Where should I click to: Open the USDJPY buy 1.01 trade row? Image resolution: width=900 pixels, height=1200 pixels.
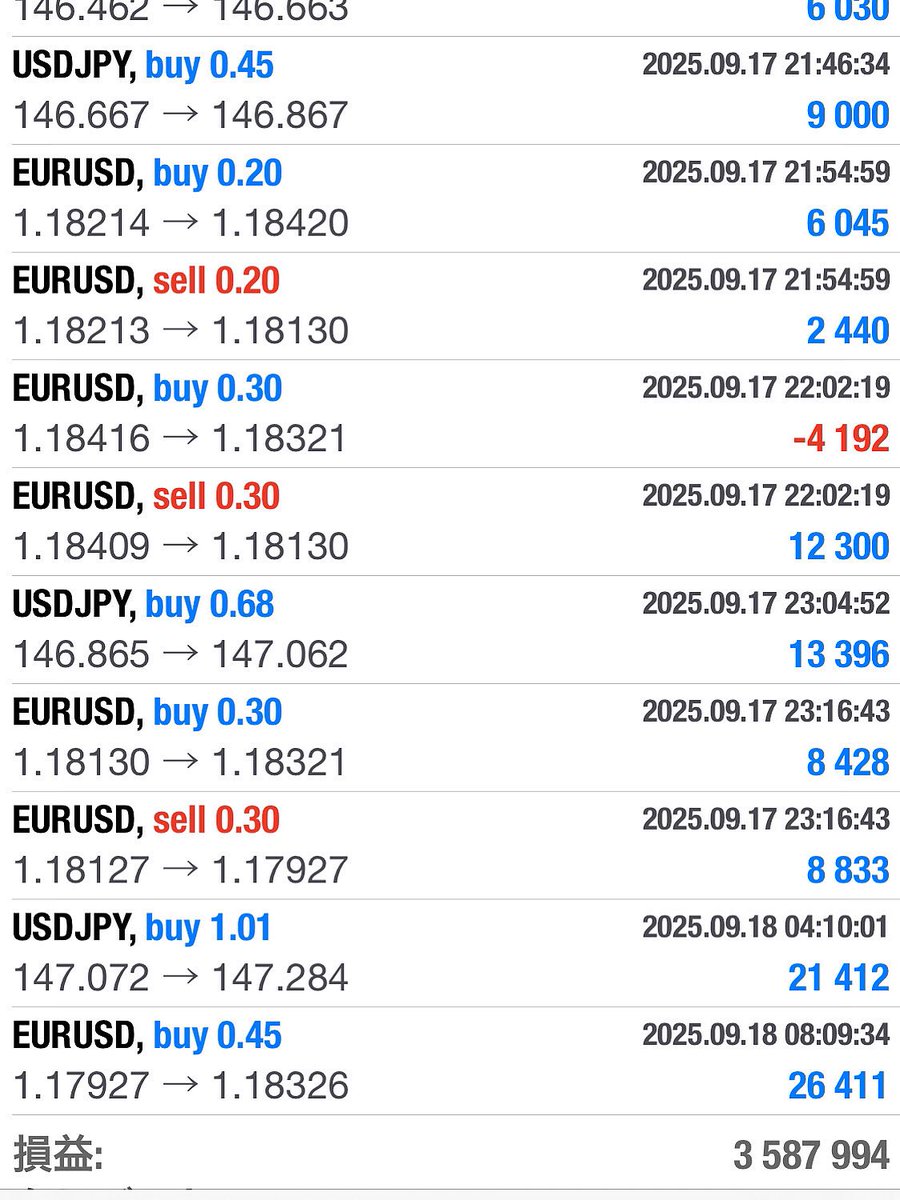pyautogui.click(x=450, y=953)
